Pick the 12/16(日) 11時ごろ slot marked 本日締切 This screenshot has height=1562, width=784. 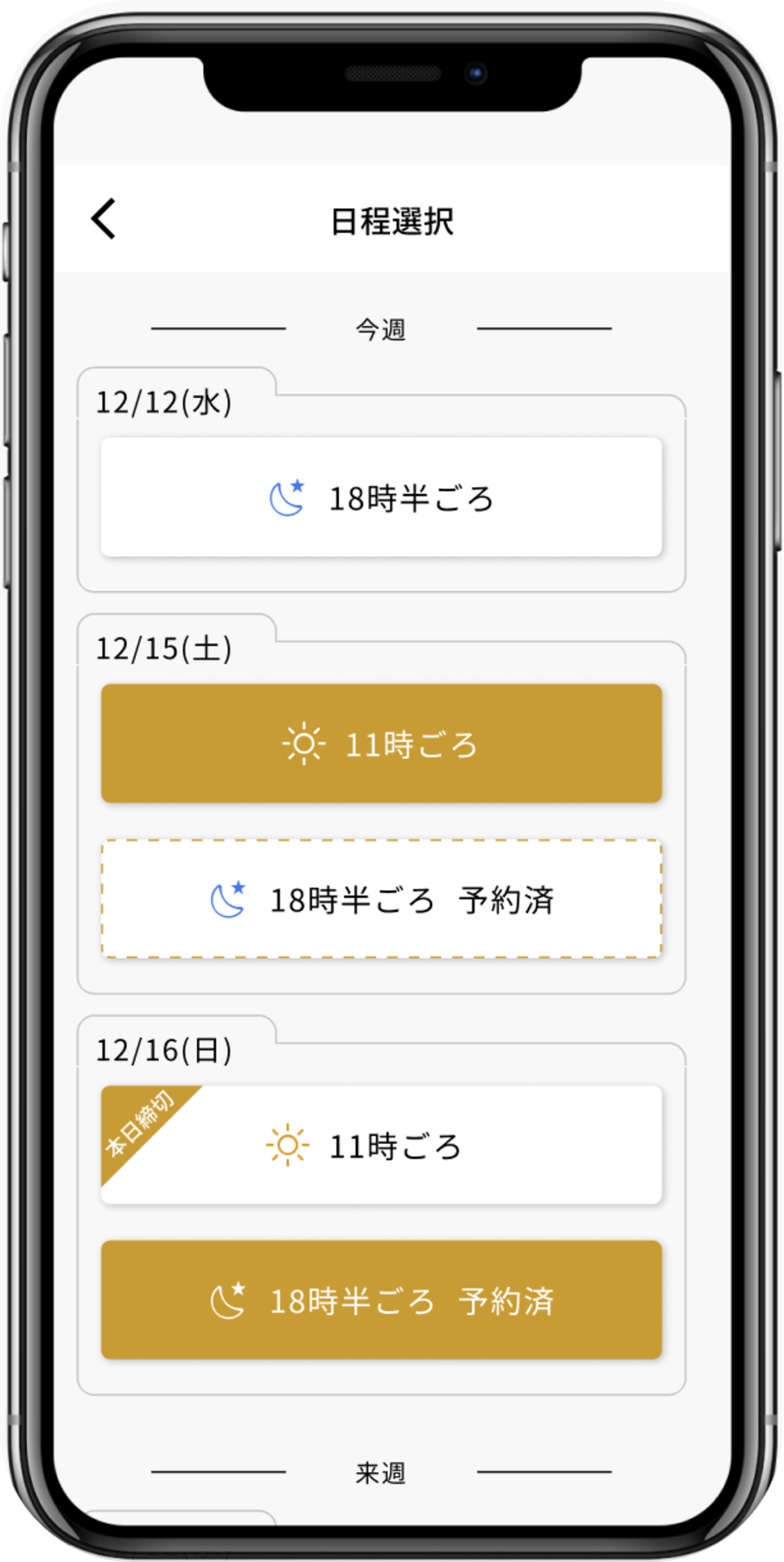[x=381, y=1145]
